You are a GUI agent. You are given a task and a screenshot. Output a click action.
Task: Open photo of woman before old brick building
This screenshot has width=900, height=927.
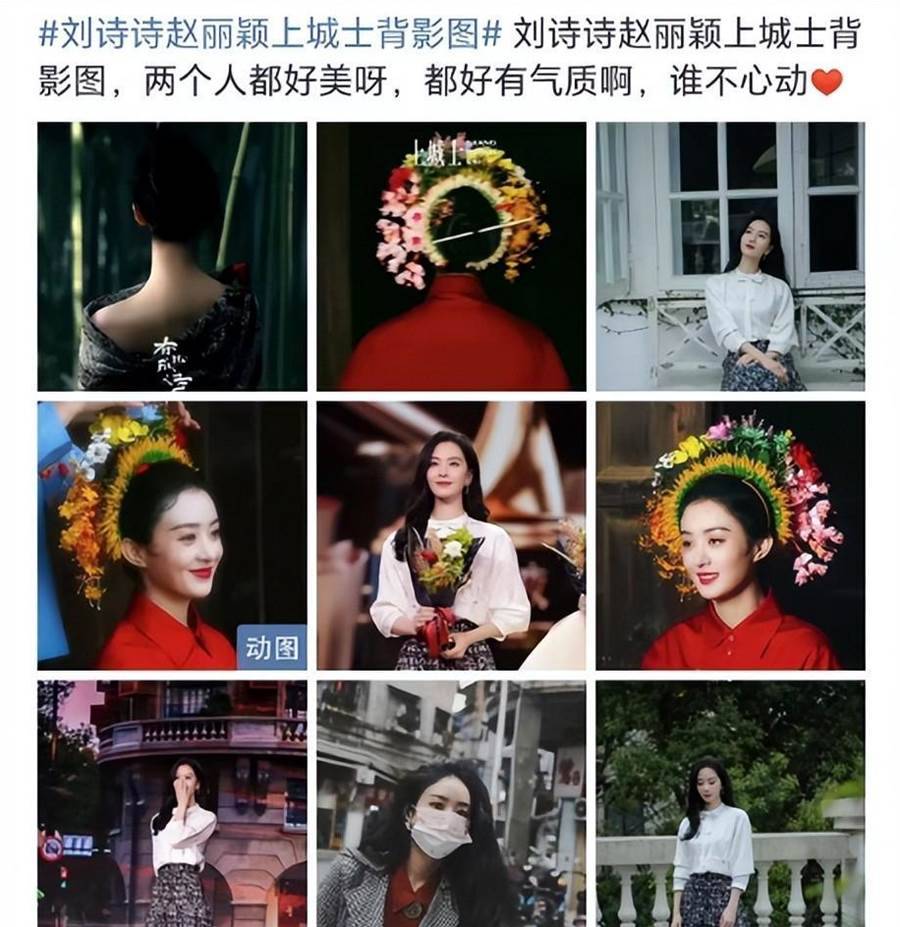click(172, 803)
